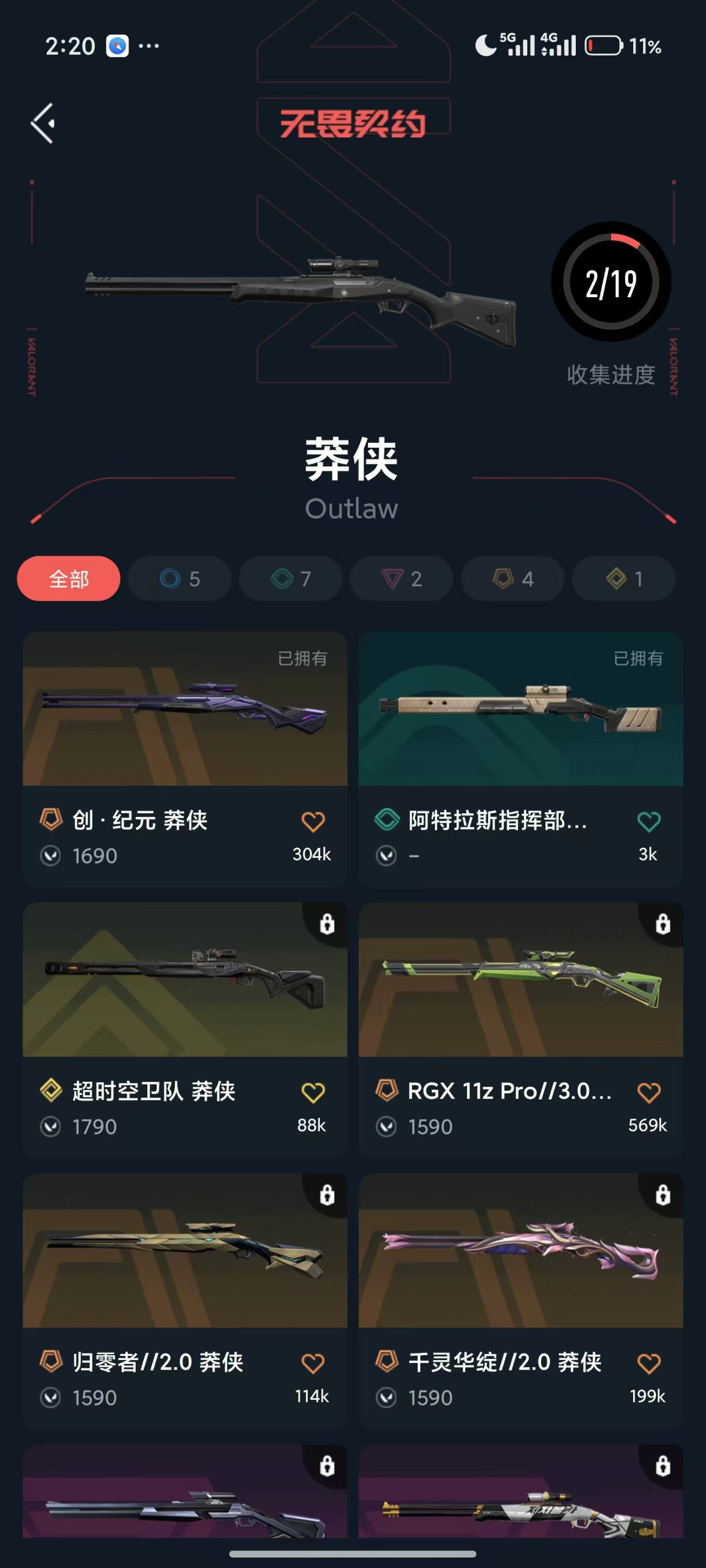This screenshot has width=706, height=1568.
Task: View the 收集进度 collection progress ring
Action: [611, 282]
